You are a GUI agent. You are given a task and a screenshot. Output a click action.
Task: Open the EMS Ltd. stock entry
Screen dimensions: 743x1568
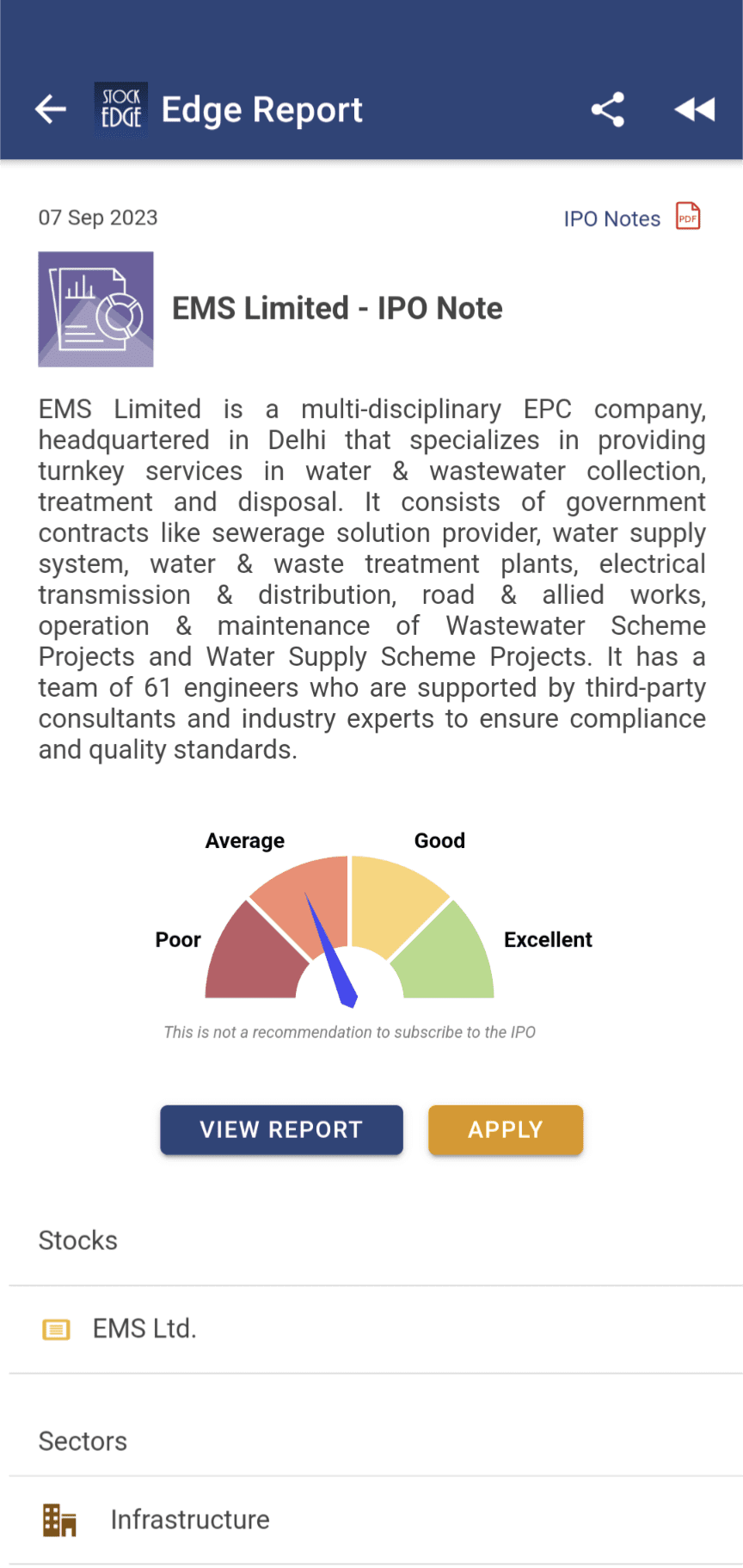point(144,1328)
